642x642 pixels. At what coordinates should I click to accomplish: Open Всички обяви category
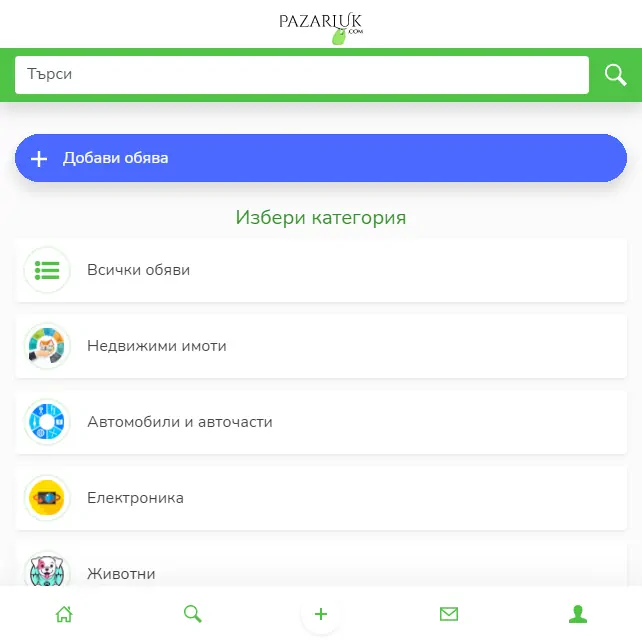[320, 270]
